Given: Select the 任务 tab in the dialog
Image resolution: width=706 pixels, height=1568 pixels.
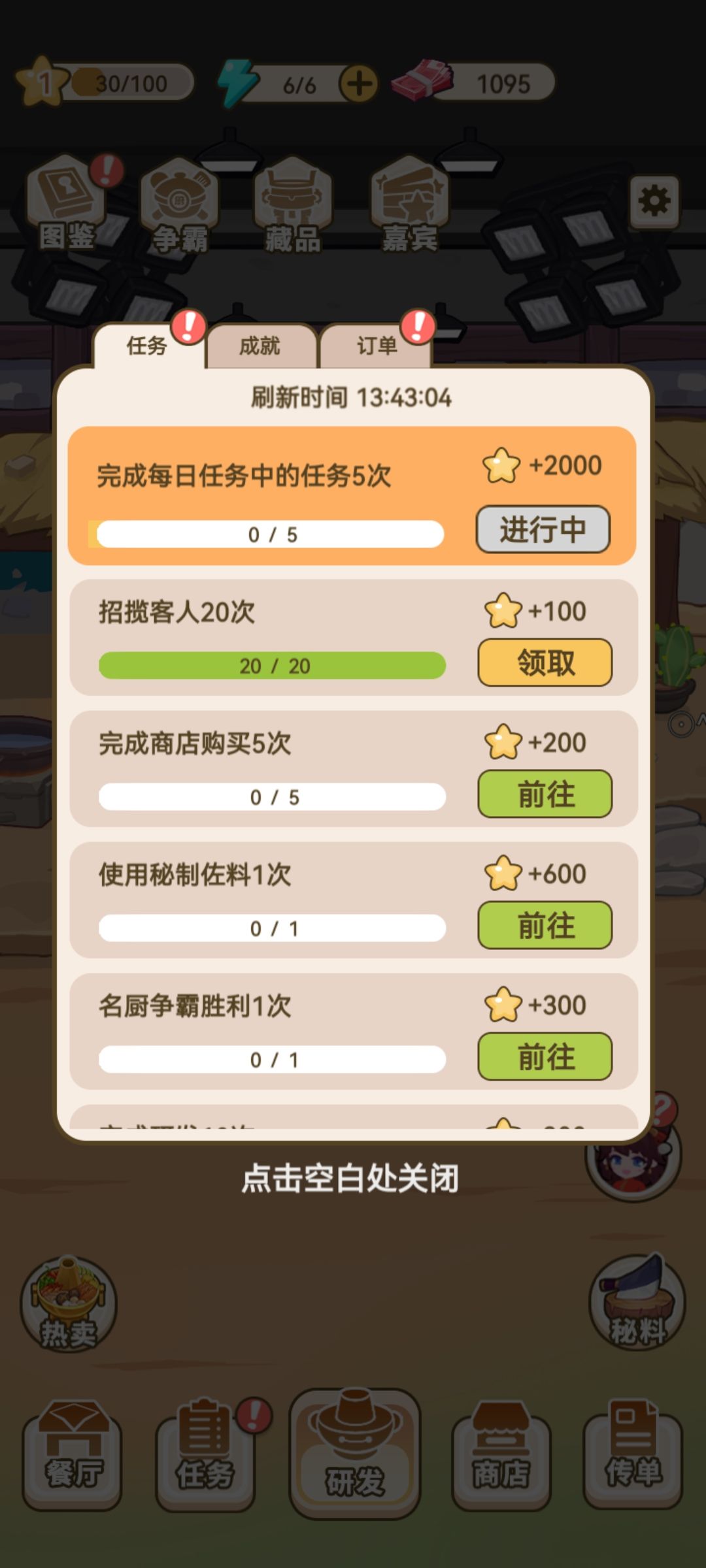Looking at the screenshot, I should (x=147, y=346).
